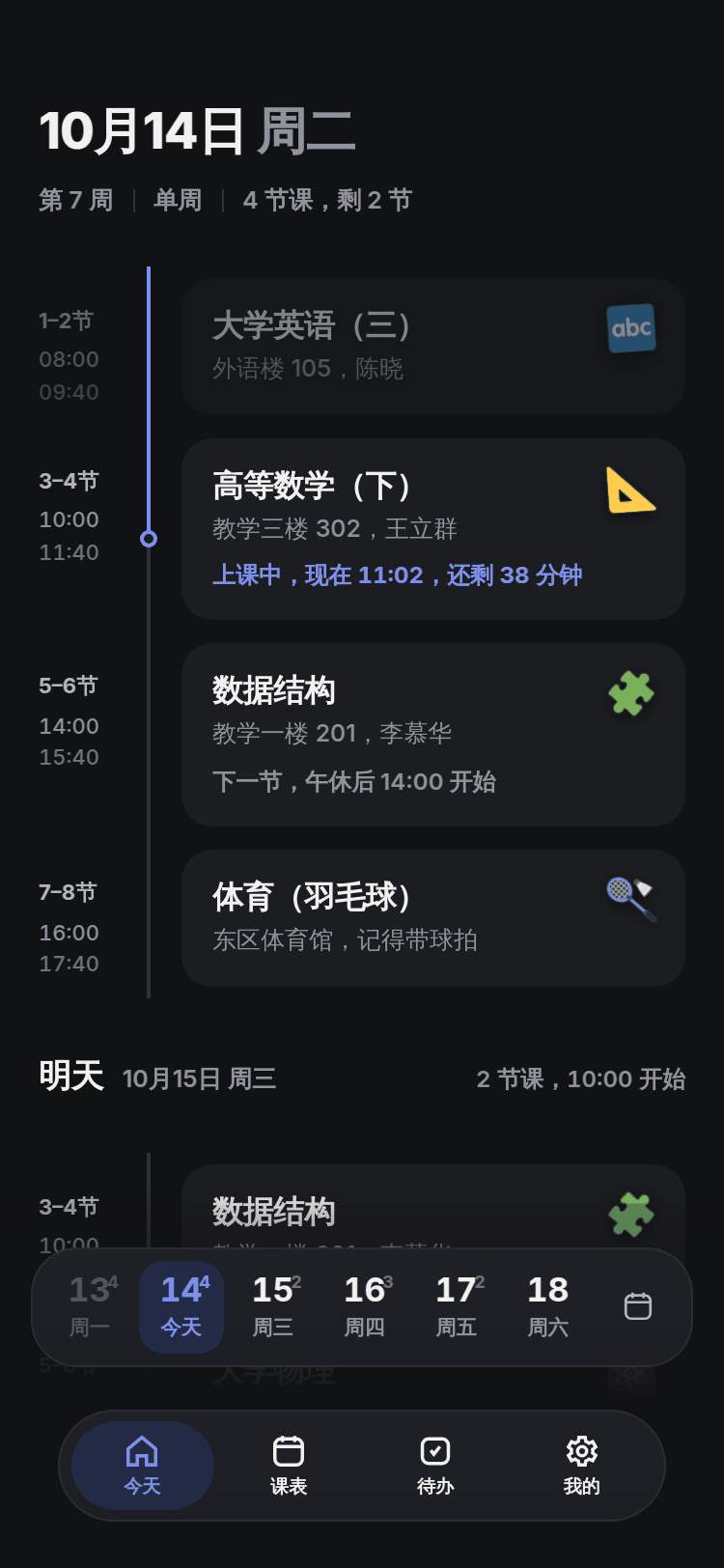Switch to 16 周四 in the date strip
Image resolution: width=724 pixels, height=1568 pixels.
coord(365,1307)
